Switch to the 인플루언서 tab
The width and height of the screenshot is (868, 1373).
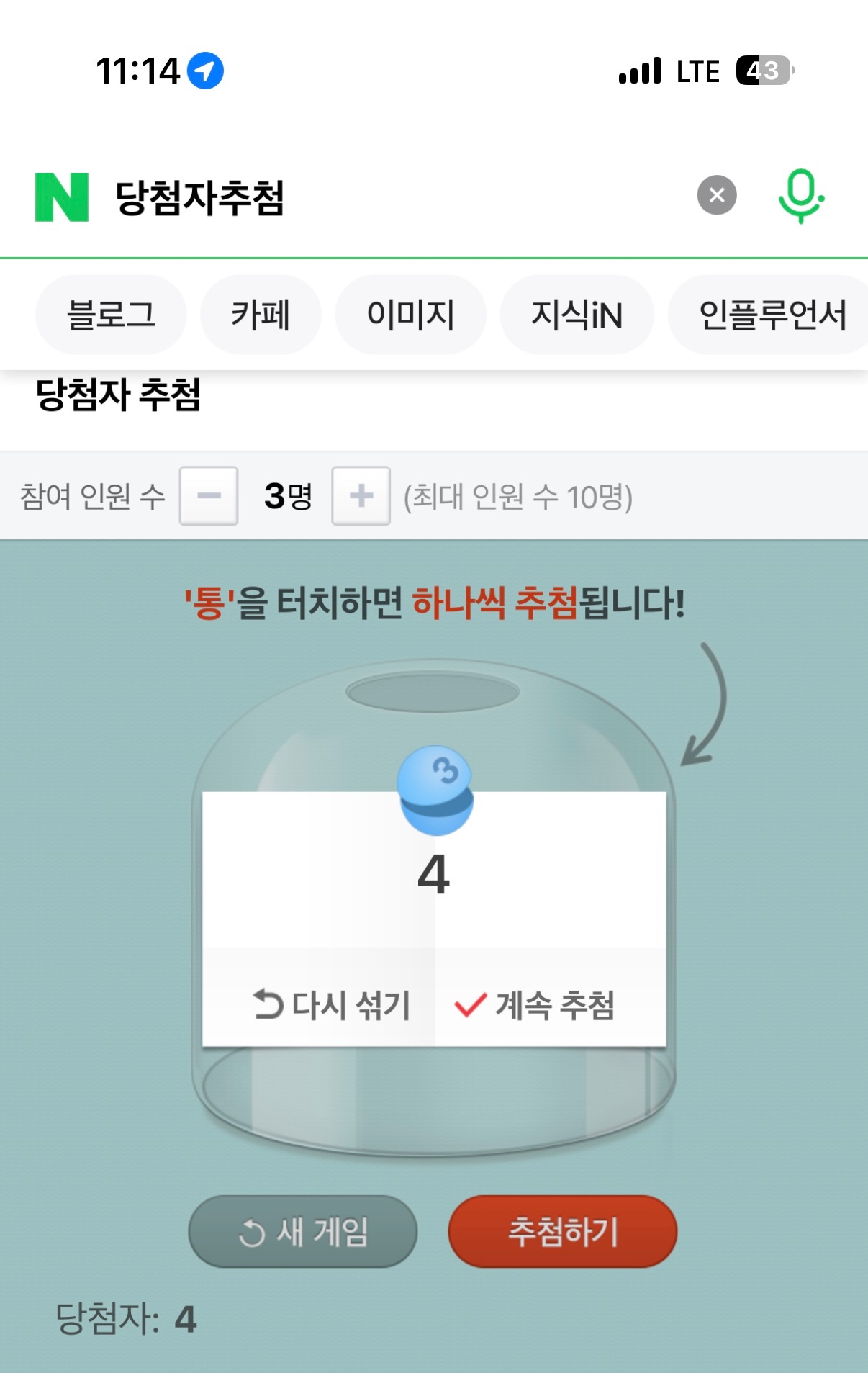(772, 315)
